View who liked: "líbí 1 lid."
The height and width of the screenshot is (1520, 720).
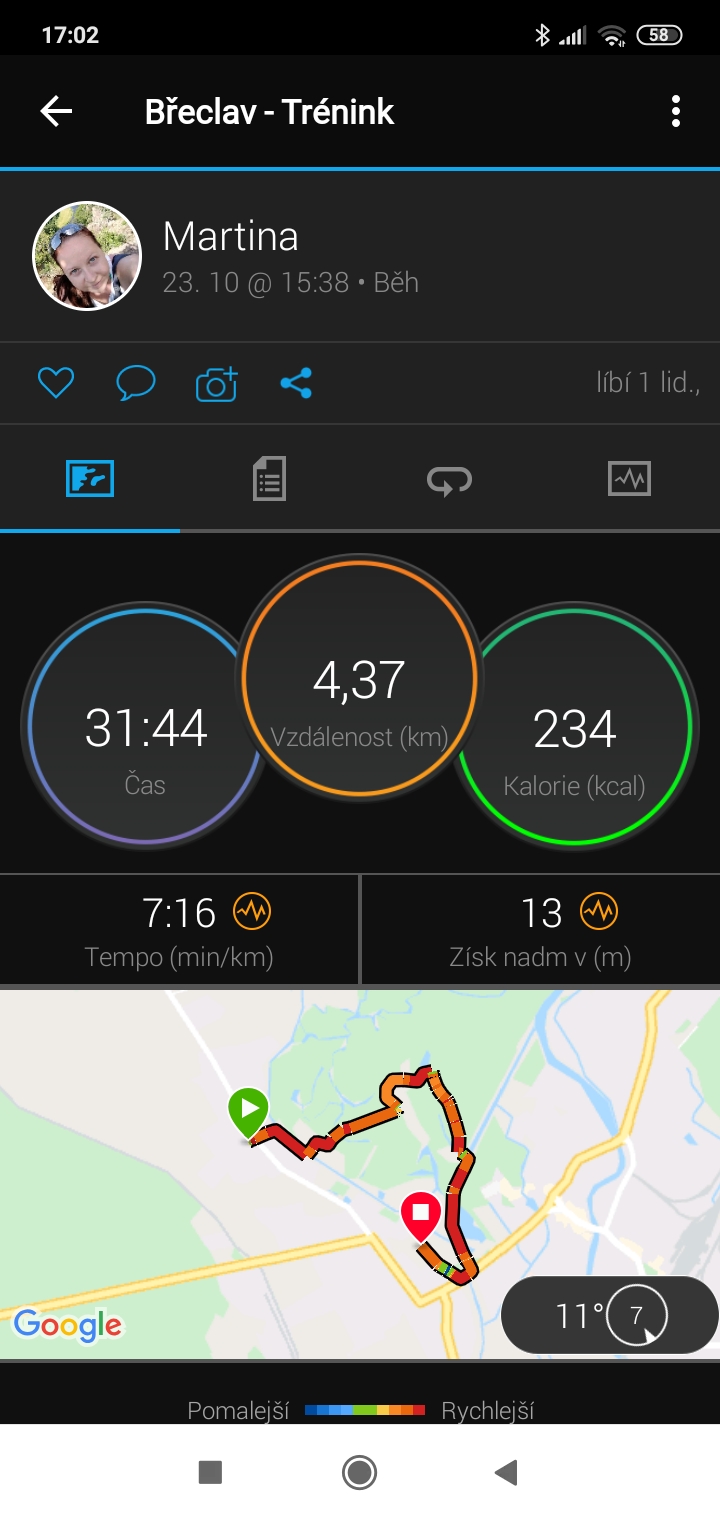[x=648, y=382]
